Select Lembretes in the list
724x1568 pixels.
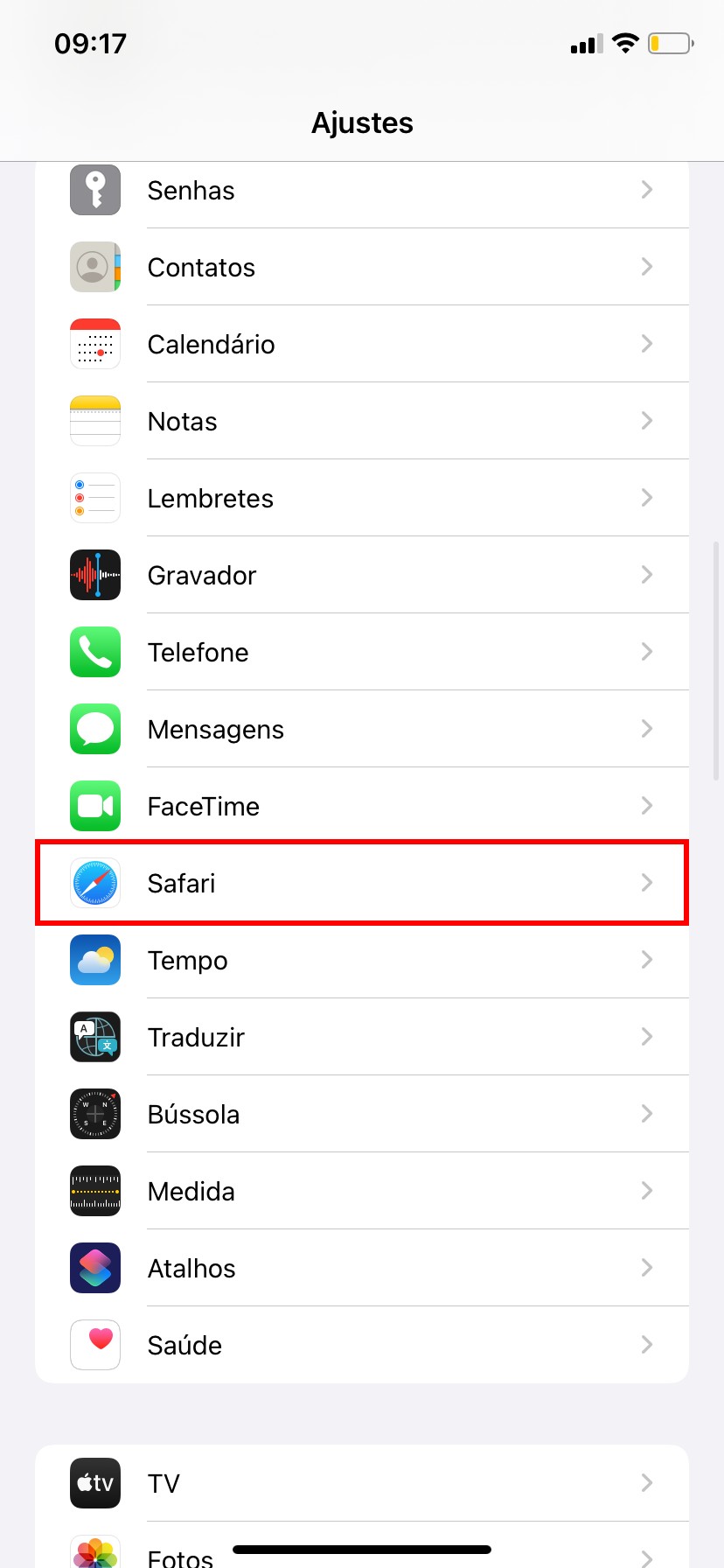(362, 499)
